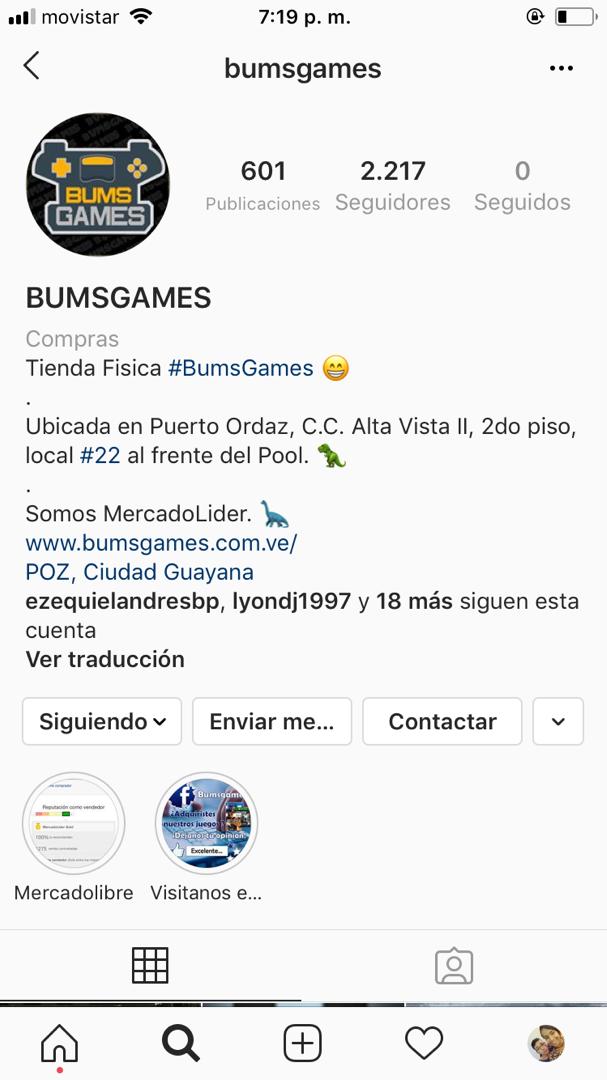This screenshot has width=607, height=1080.
Task: Open my own profile avatar tab
Action: pos(546,1043)
